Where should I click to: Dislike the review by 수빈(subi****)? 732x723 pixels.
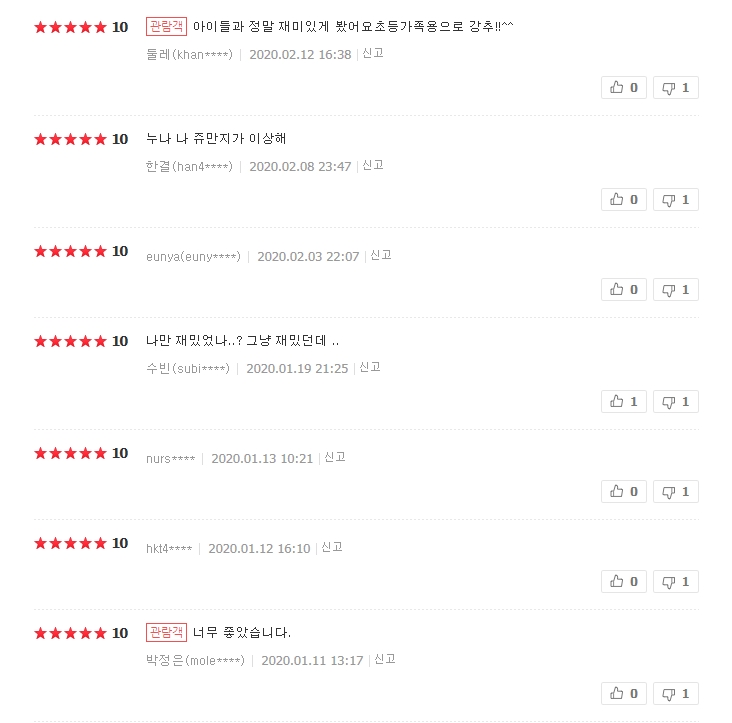pyautogui.click(x=676, y=402)
